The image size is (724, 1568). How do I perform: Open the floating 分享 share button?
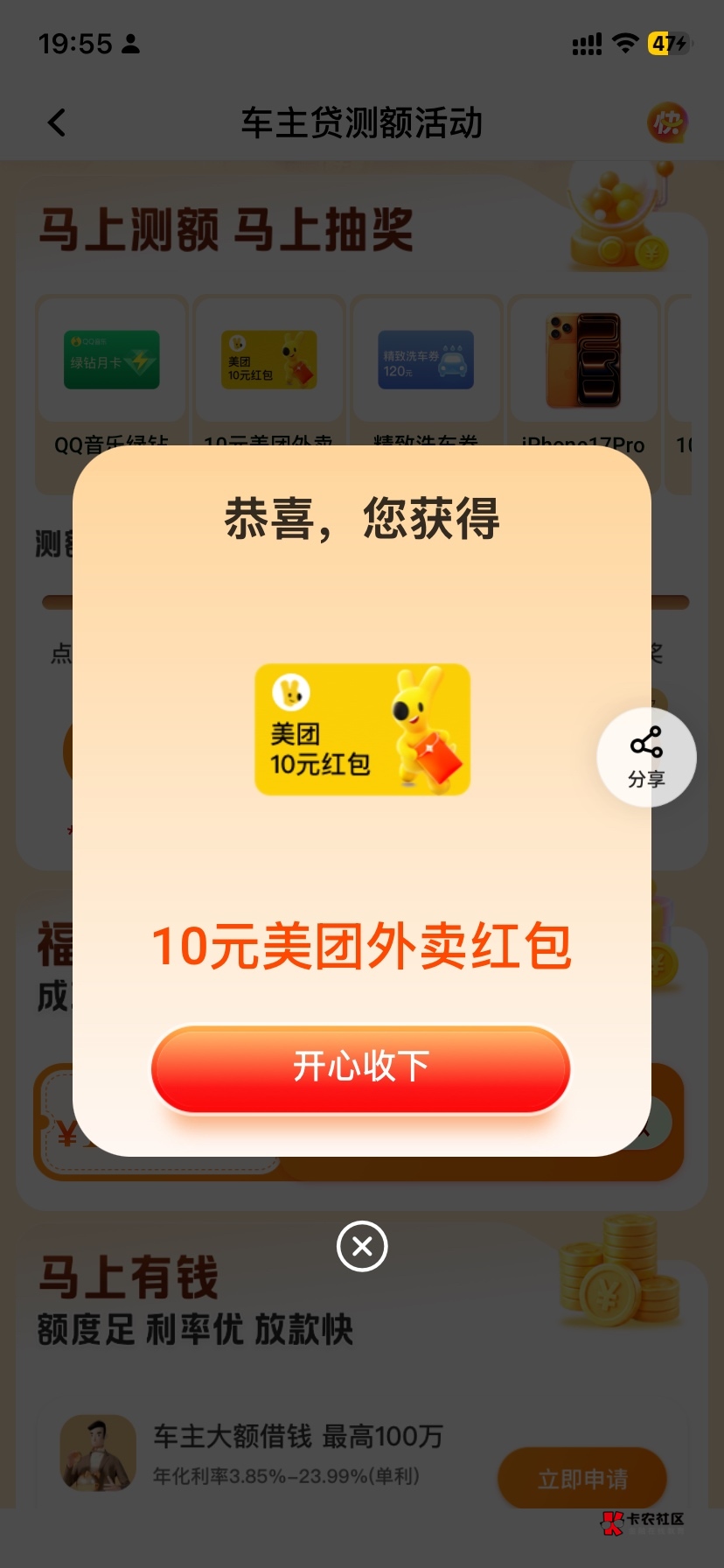click(x=646, y=757)
